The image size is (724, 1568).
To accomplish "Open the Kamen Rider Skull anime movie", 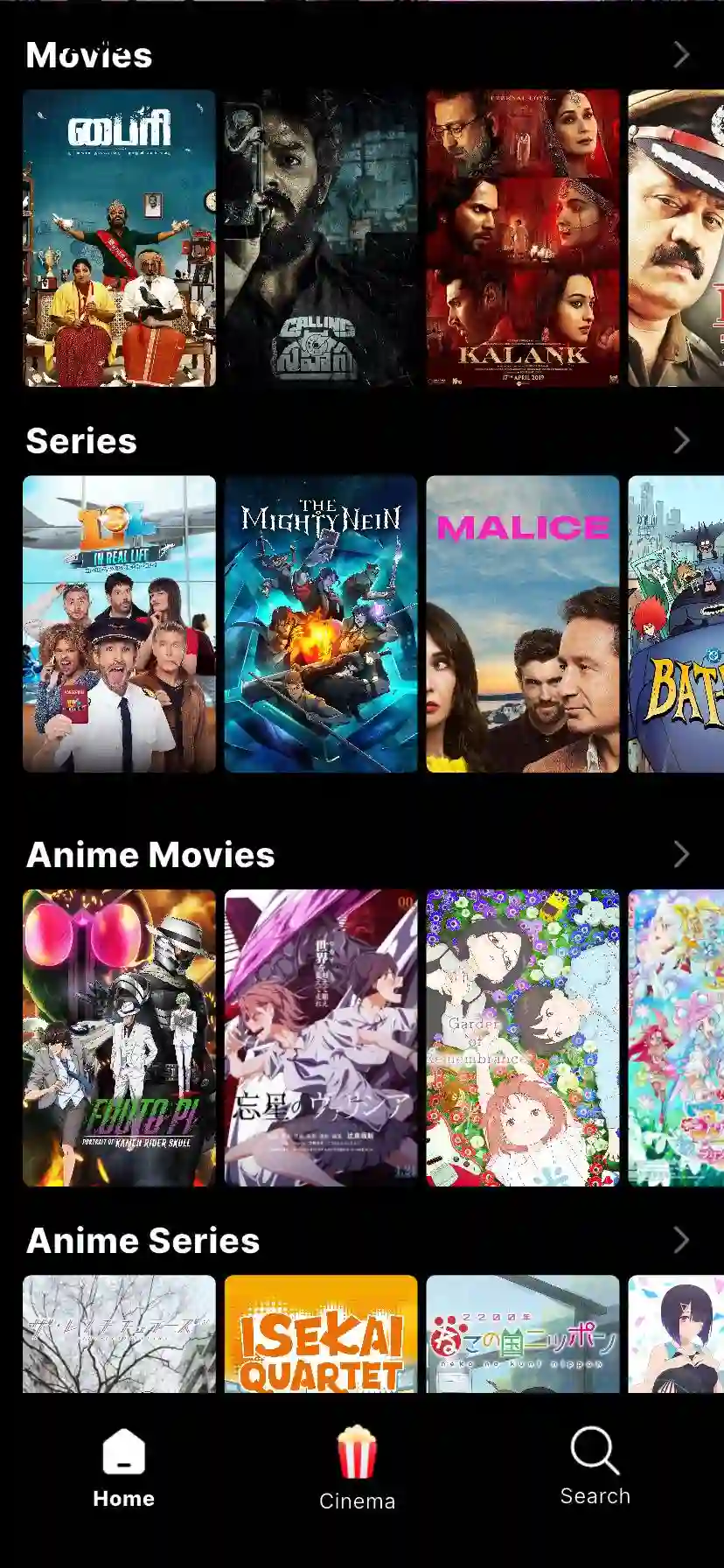I will [x=119, y=1038].
